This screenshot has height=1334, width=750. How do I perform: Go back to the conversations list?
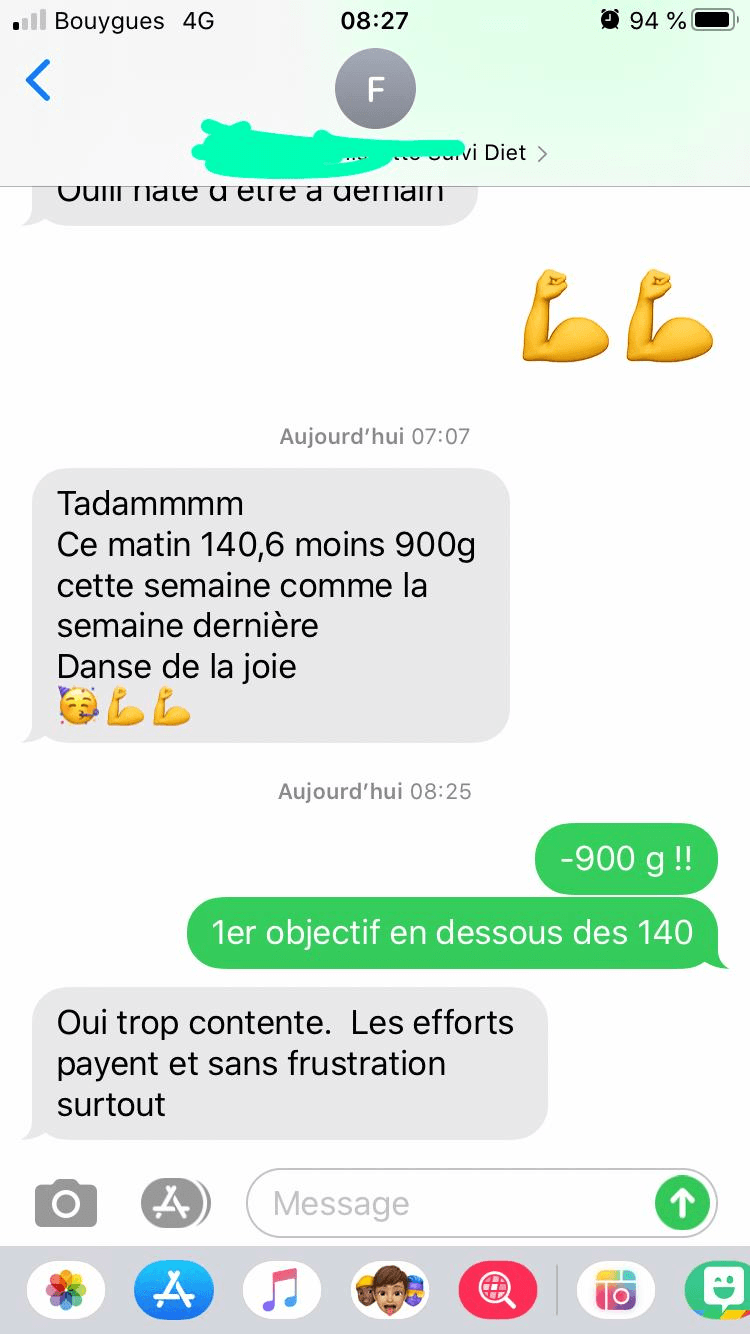pyautogui.click(x=38, y=80)
